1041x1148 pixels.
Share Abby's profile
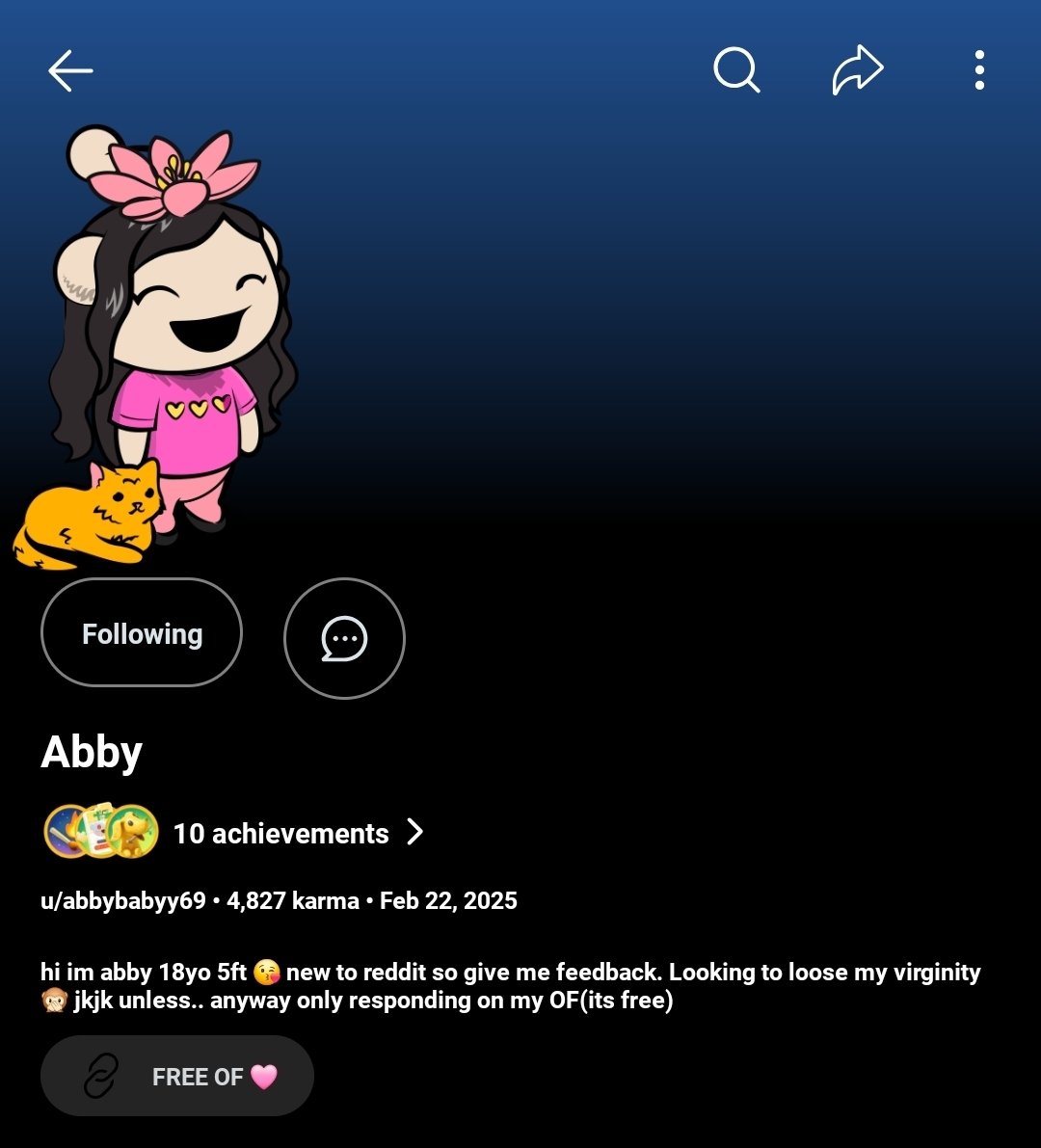click(x=857, y=68)
